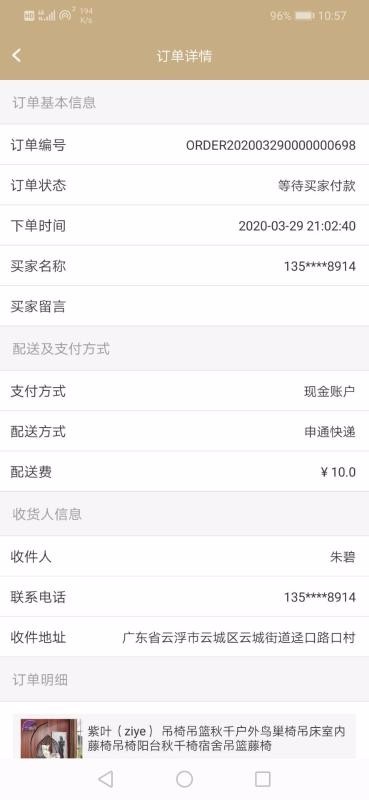
Task: Tap the system back button
Action: [106, 779]
